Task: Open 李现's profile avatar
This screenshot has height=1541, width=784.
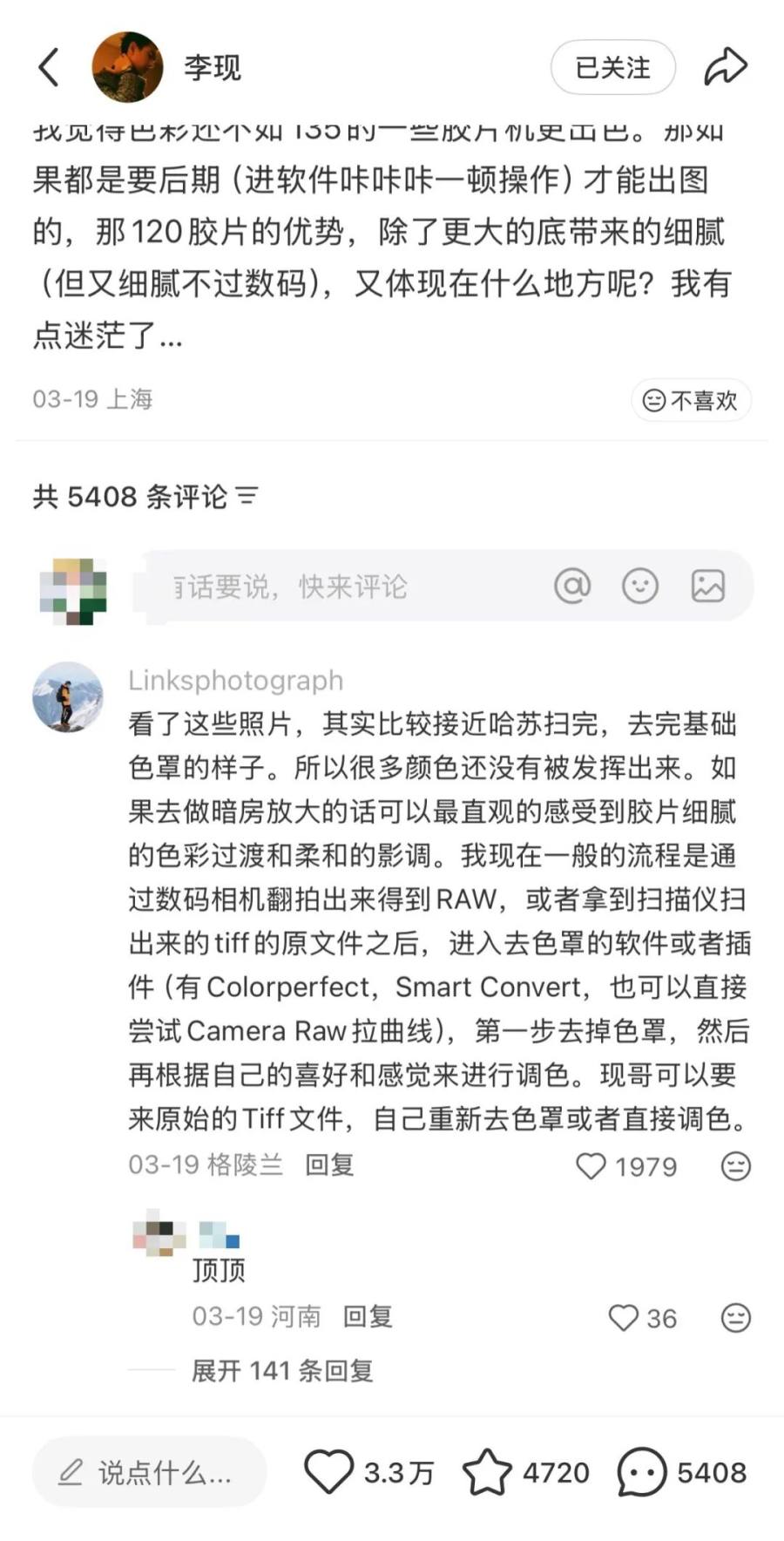Action: click(127, 67)
